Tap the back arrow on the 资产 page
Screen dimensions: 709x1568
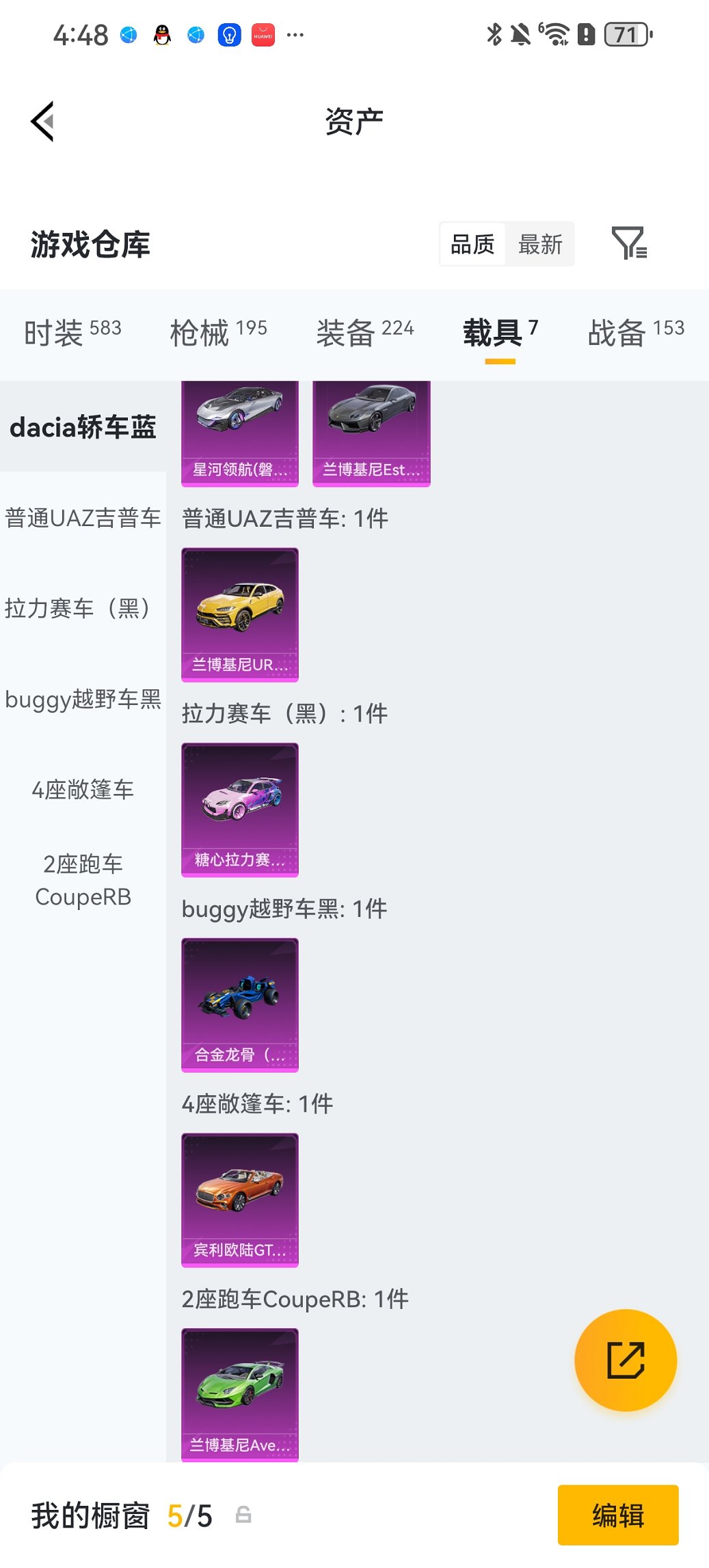(42, 121)
